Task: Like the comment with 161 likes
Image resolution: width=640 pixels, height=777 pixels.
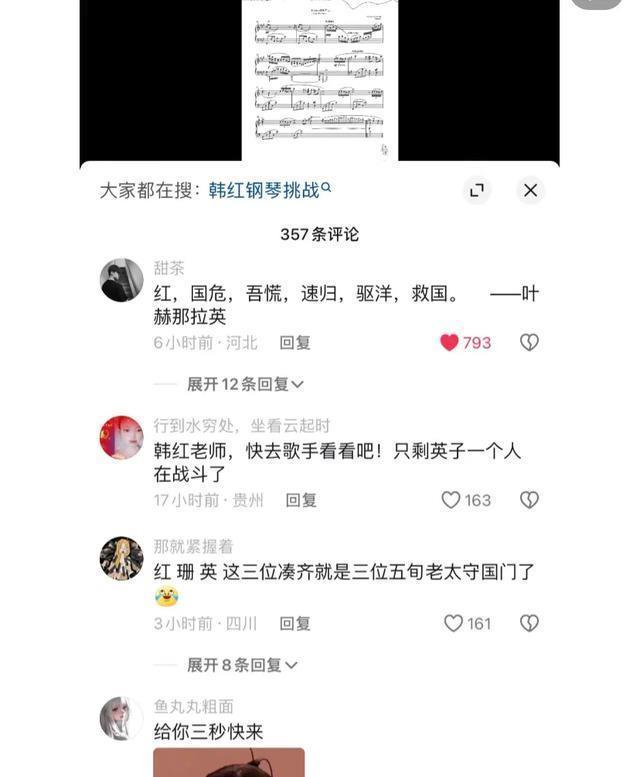Action: point(453,623)
